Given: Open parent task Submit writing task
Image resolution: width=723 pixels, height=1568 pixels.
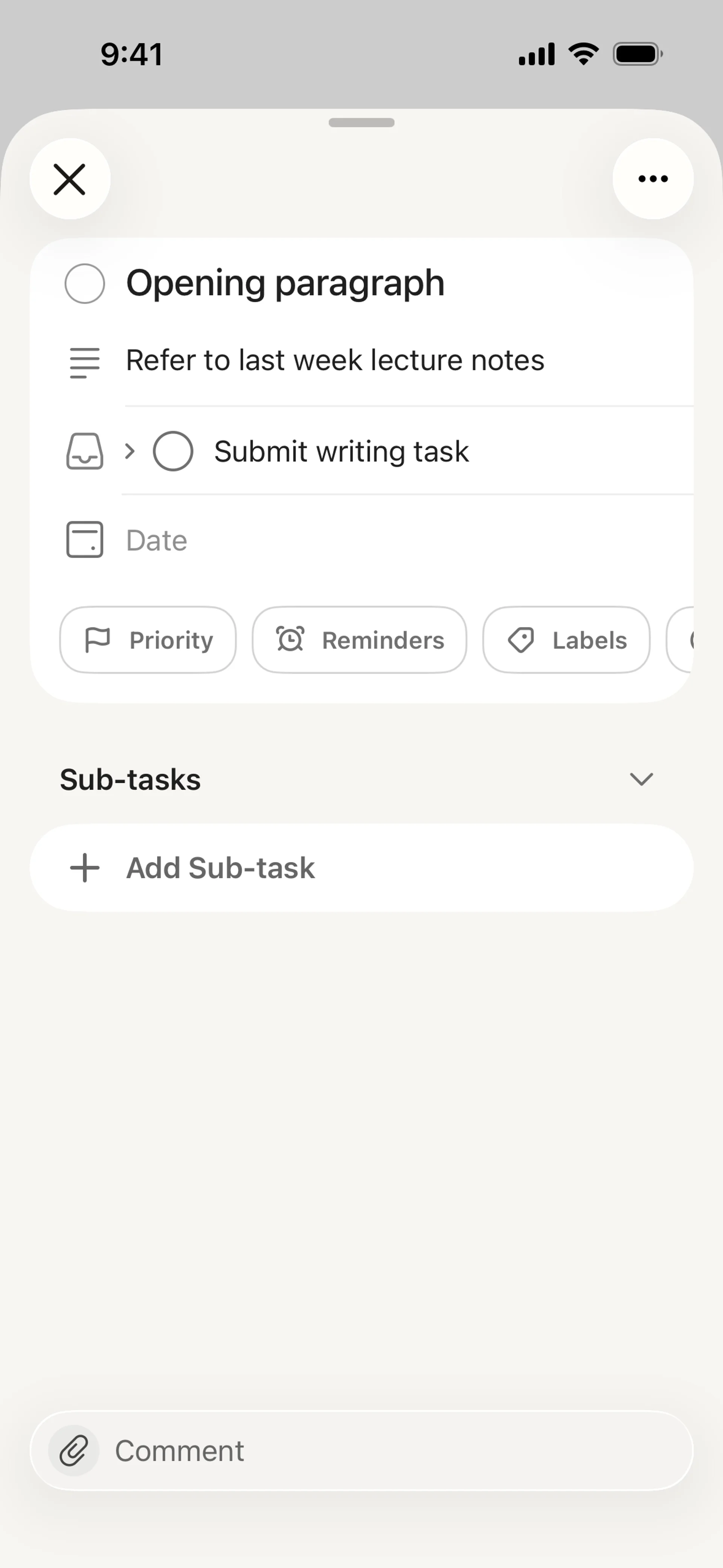Looking at the screenshot, I should click(341, 452).
